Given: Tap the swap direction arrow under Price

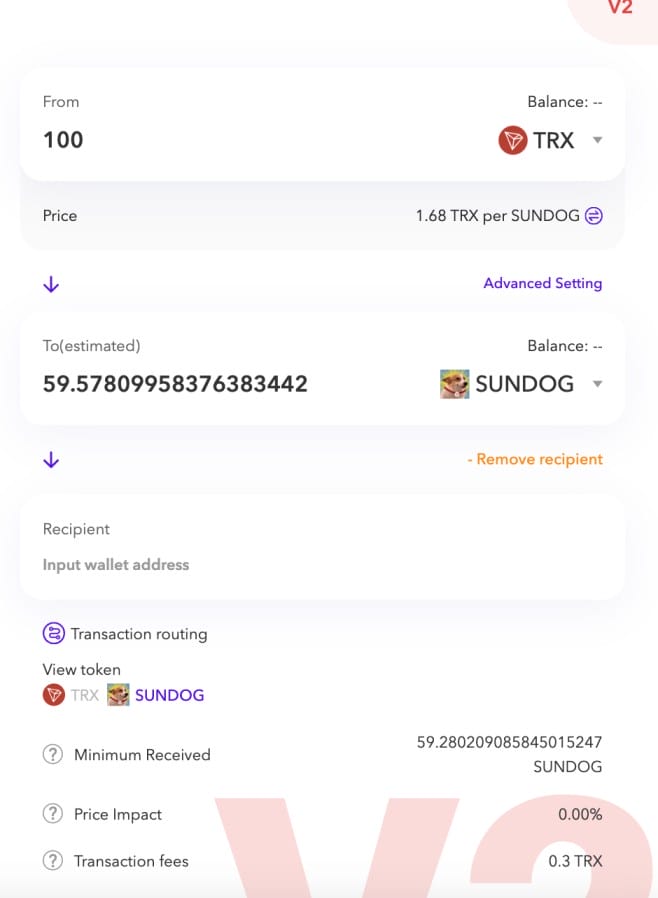Looking at the screenshot, I should [52, 284].
